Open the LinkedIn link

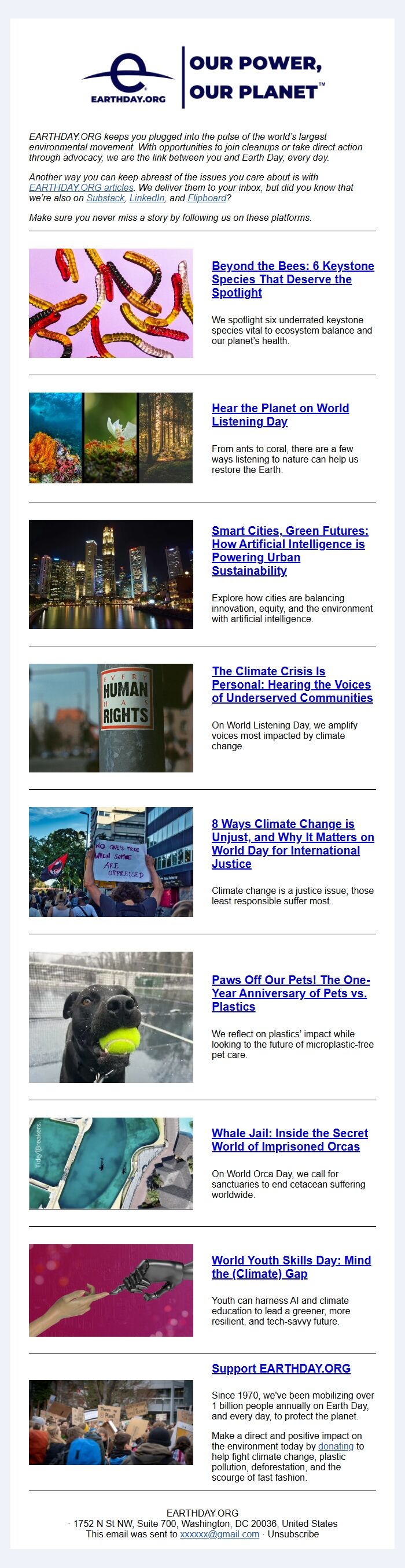(147, 198)
